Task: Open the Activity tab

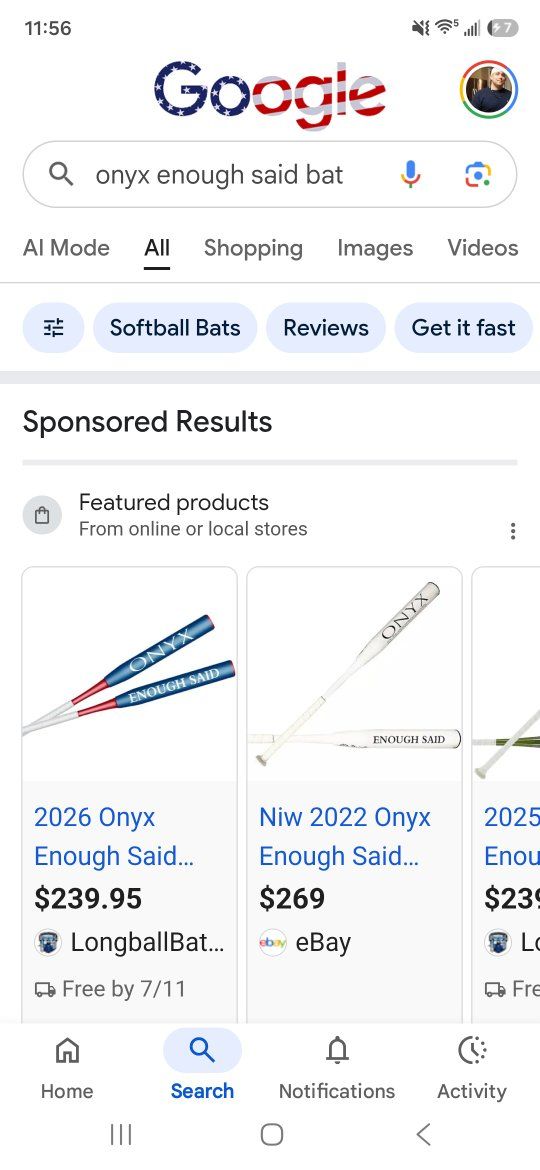Action: [472, 1067]
